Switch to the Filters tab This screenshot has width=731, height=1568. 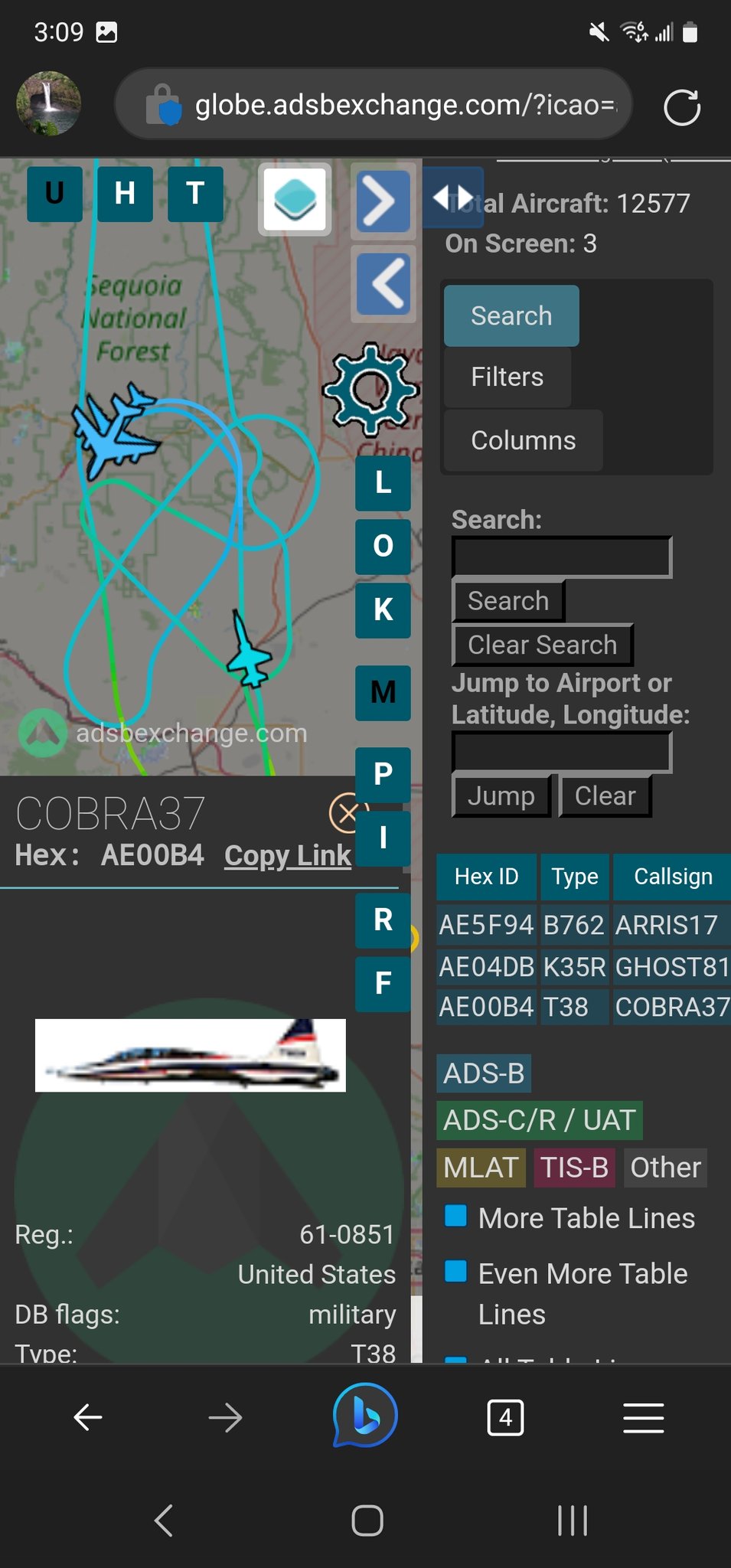coord(507,377)
